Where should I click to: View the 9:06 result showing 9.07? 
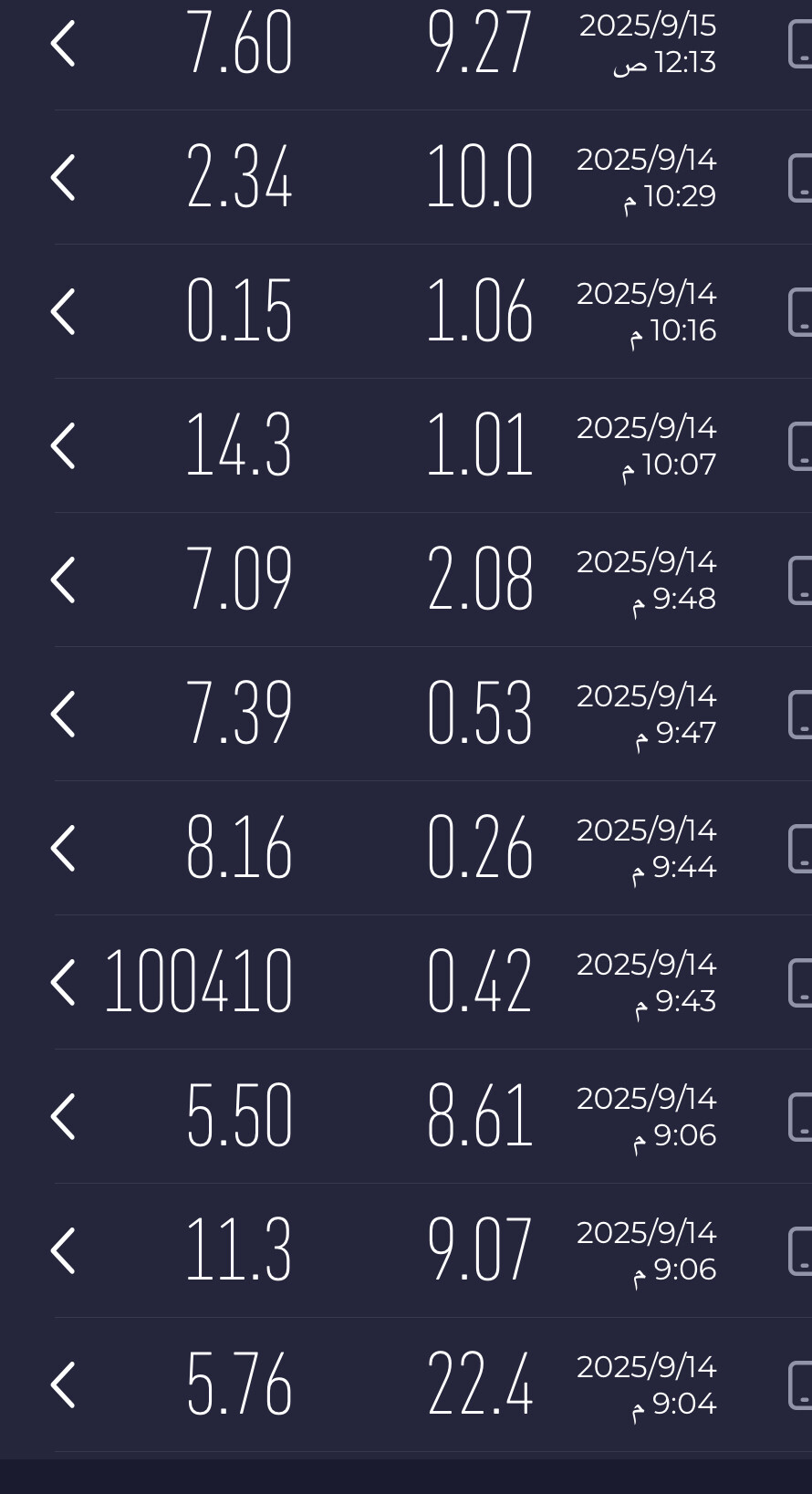tap(406, 1250)
